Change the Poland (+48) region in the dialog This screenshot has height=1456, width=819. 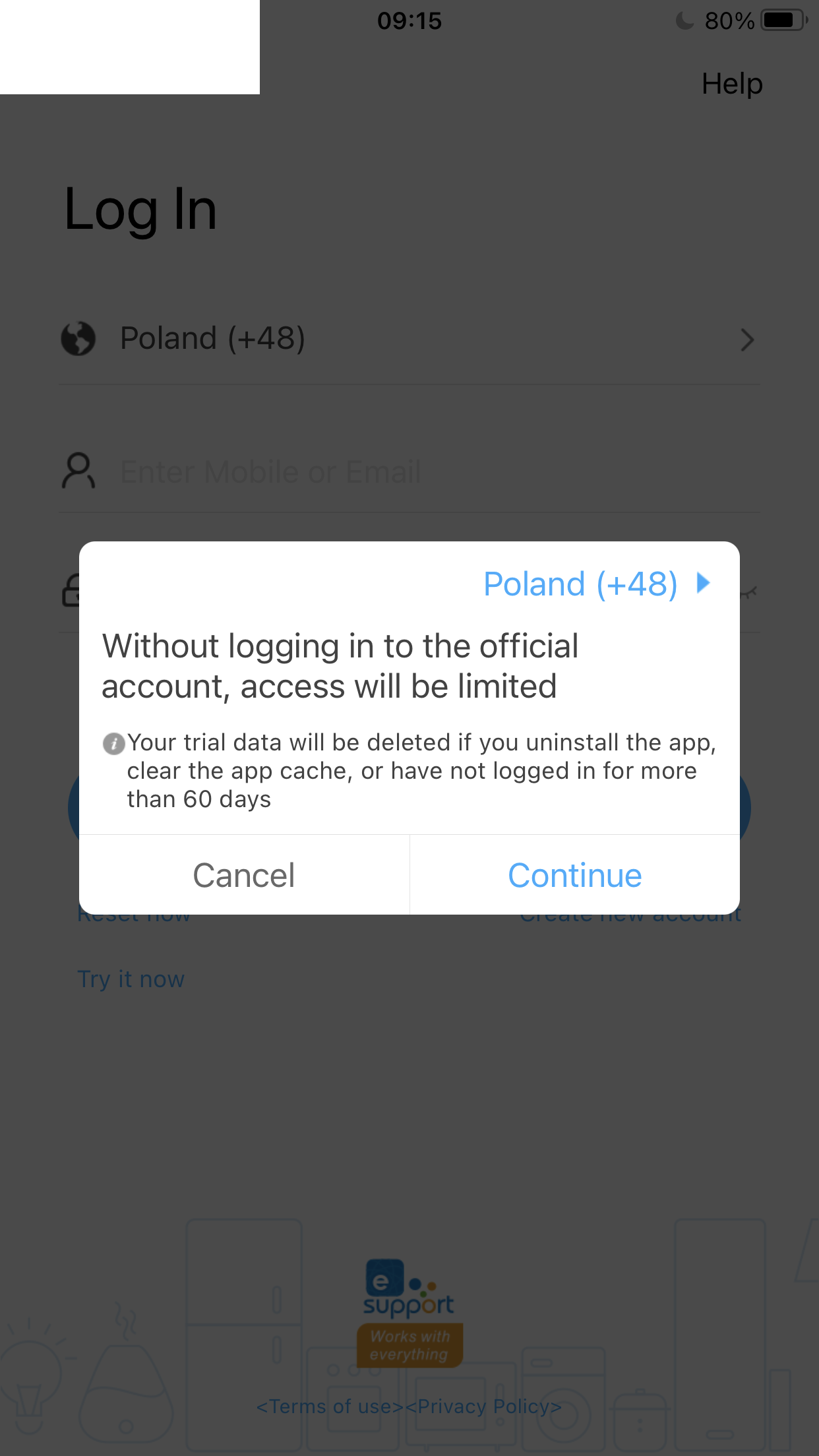(595, 584)
